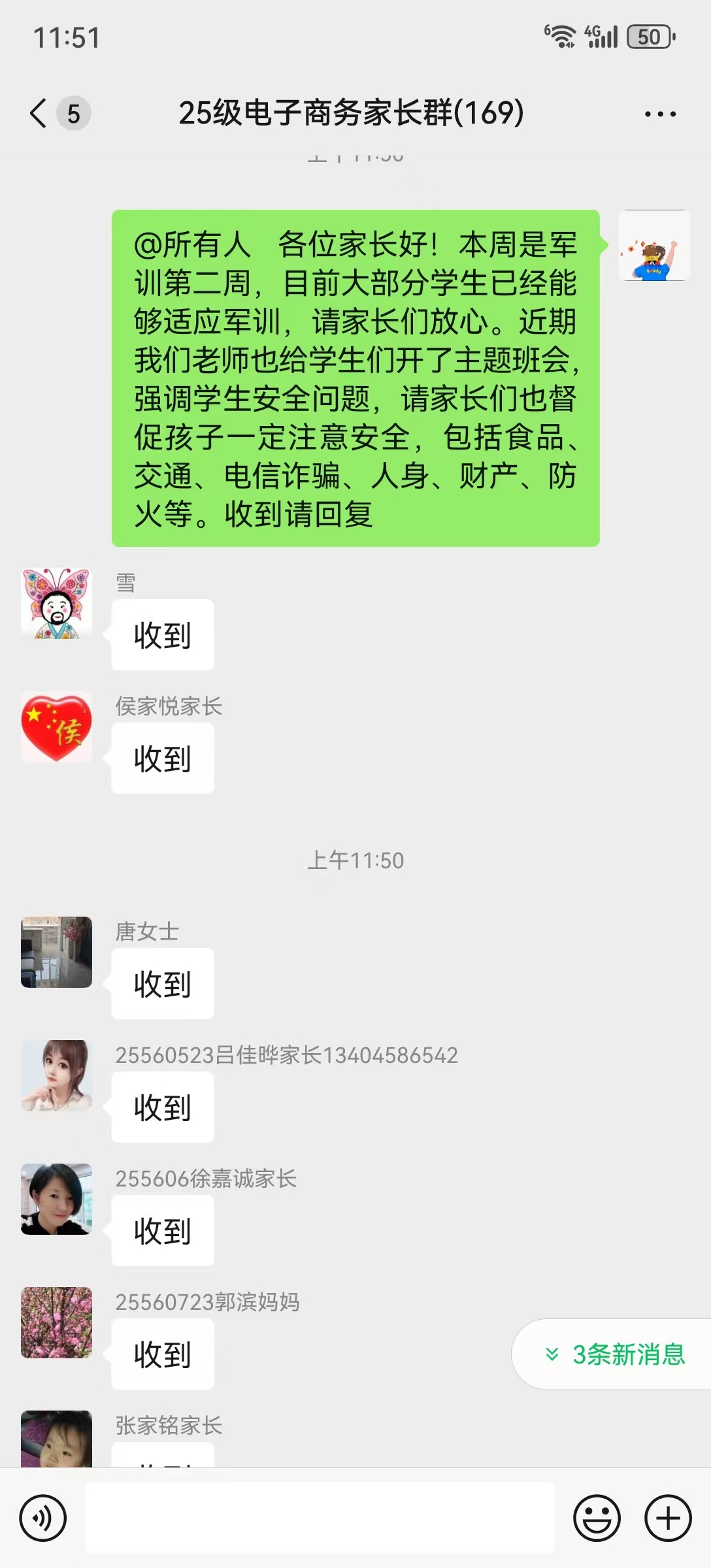Open the sender avatar beside the green announcement
Screen dimensions: 711x1568
click(654, 246)
